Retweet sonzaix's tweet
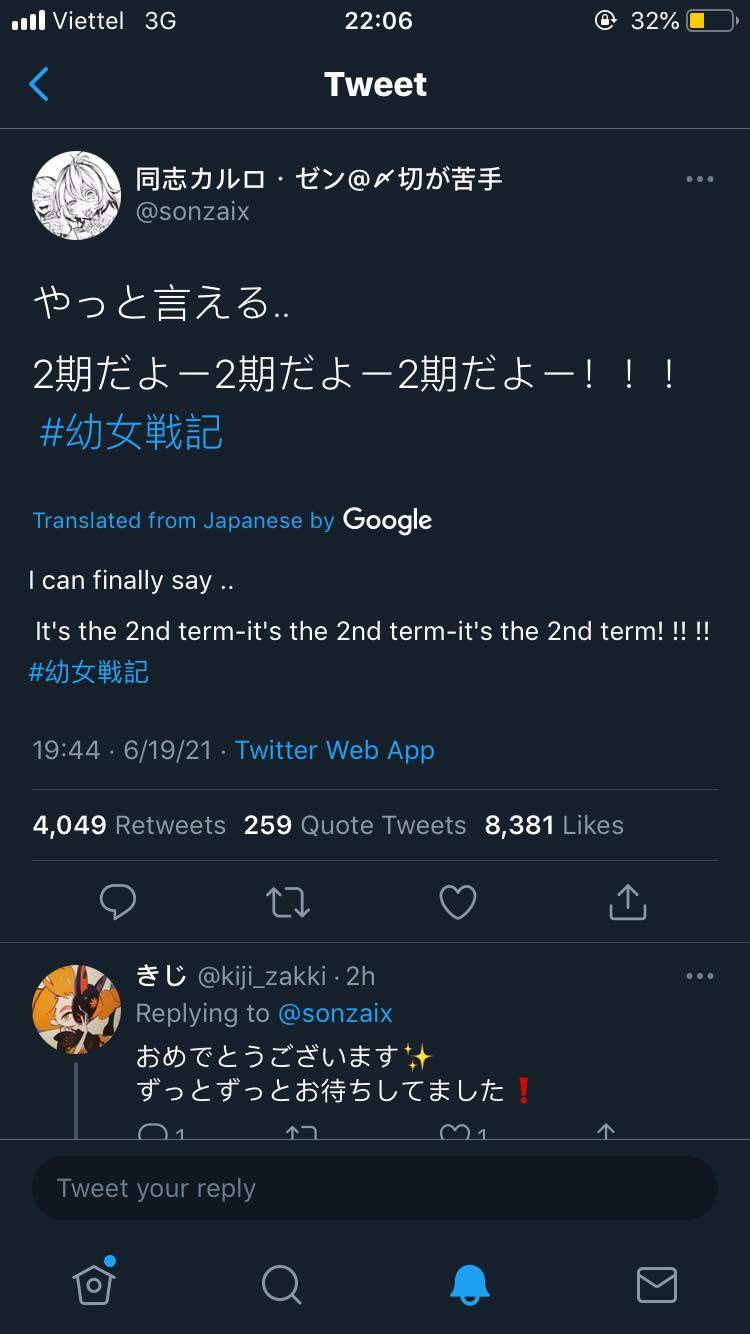750x1334 pixels. (288, 903)
